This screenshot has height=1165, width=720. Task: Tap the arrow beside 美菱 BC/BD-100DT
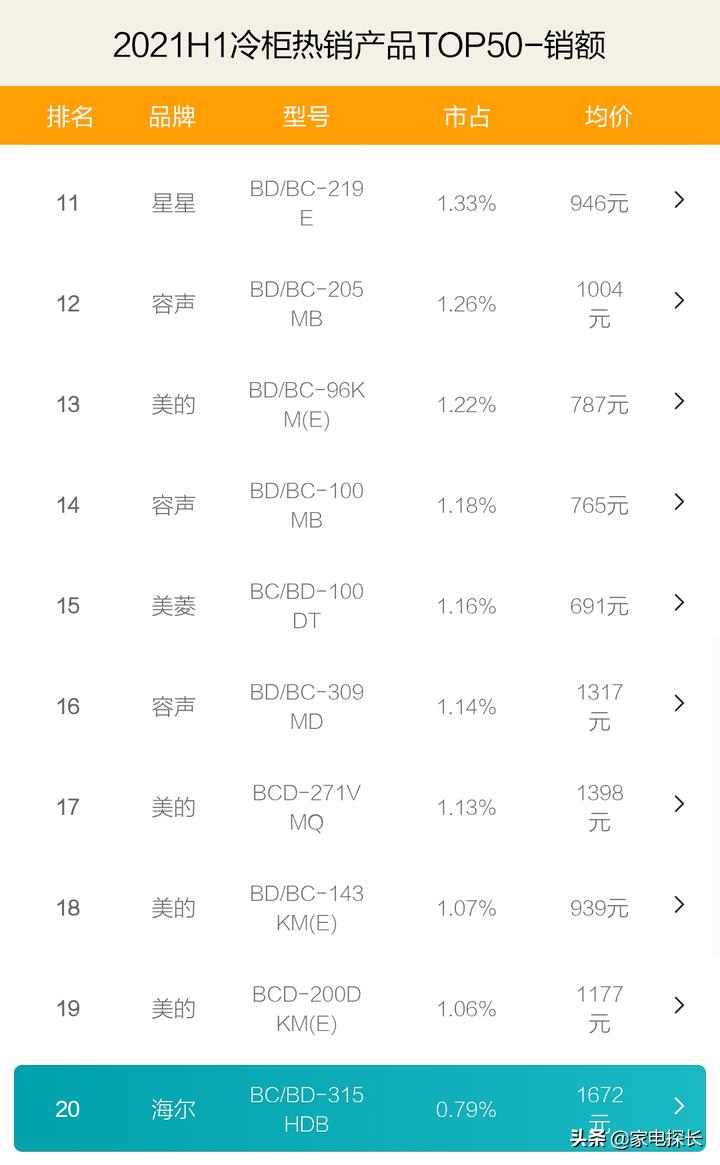tap(678, 603)
